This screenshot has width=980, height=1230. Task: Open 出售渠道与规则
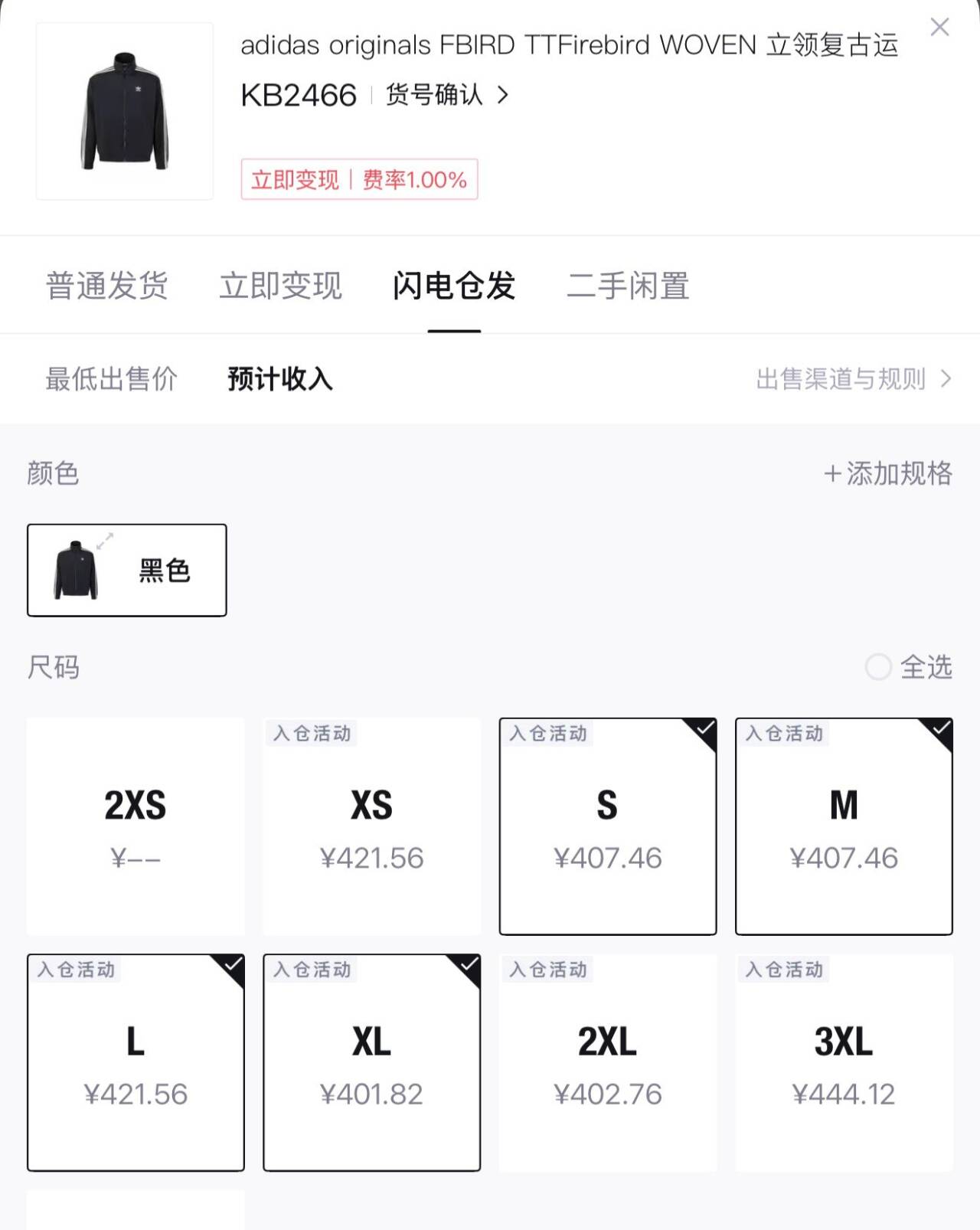pos(853,379)
